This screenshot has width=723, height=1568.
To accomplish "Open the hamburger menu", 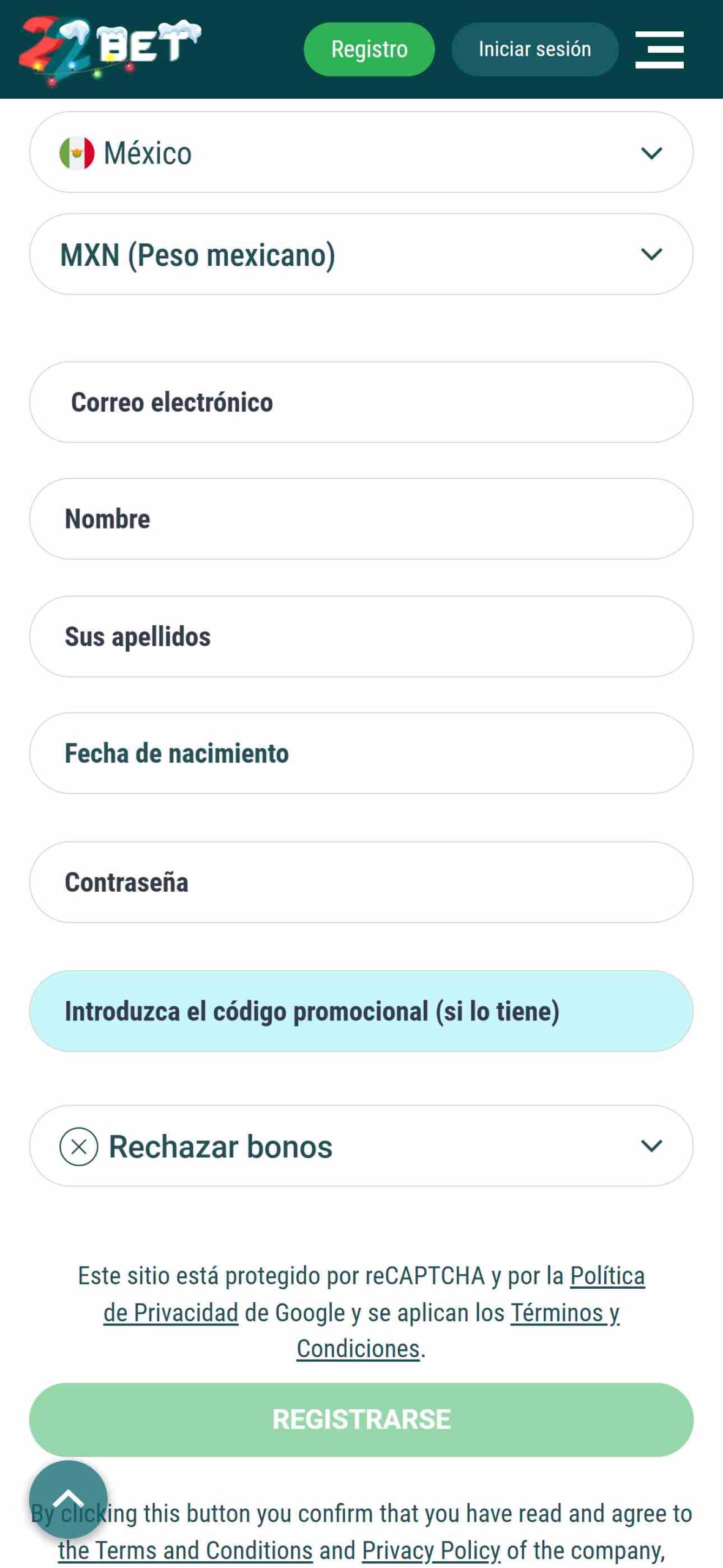I will point(659,49).
